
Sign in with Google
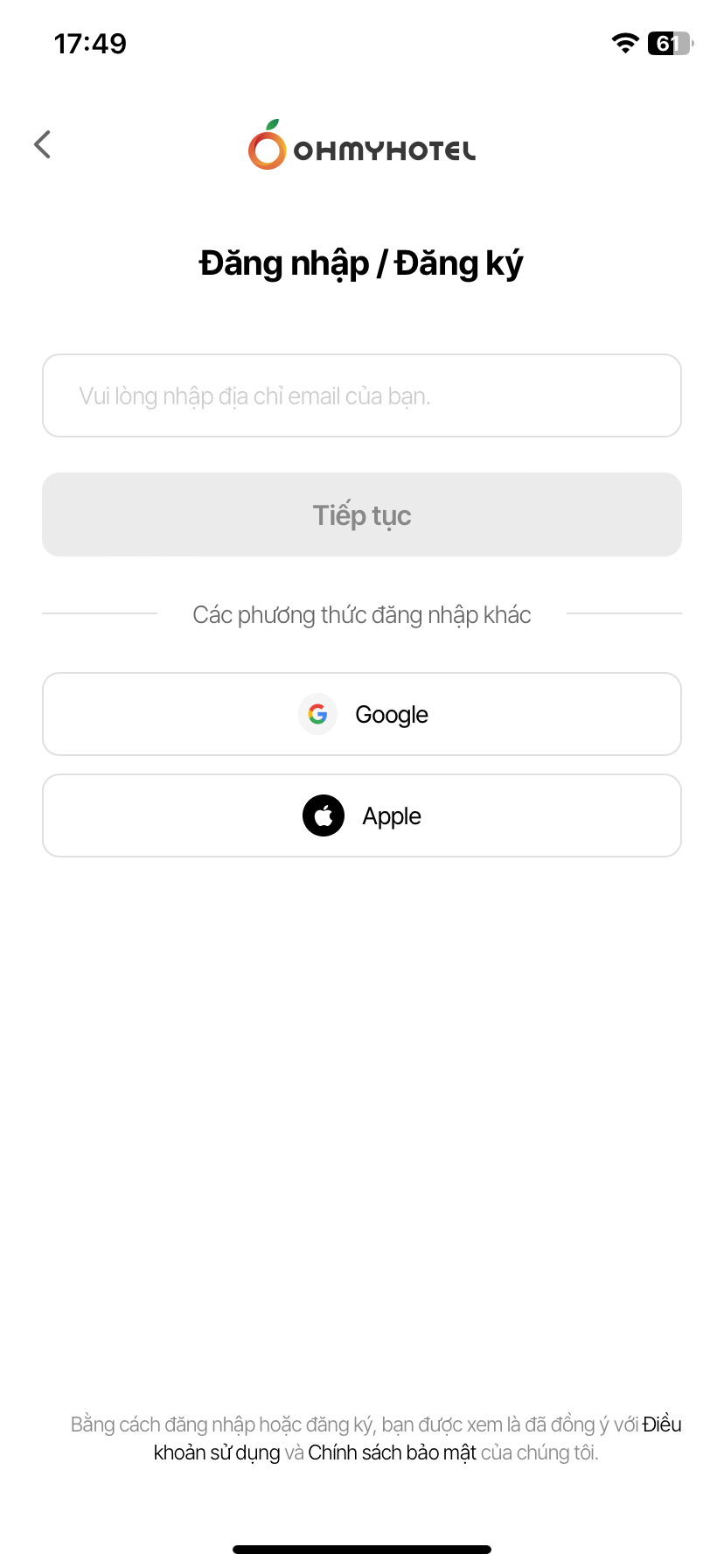point(362,714)
